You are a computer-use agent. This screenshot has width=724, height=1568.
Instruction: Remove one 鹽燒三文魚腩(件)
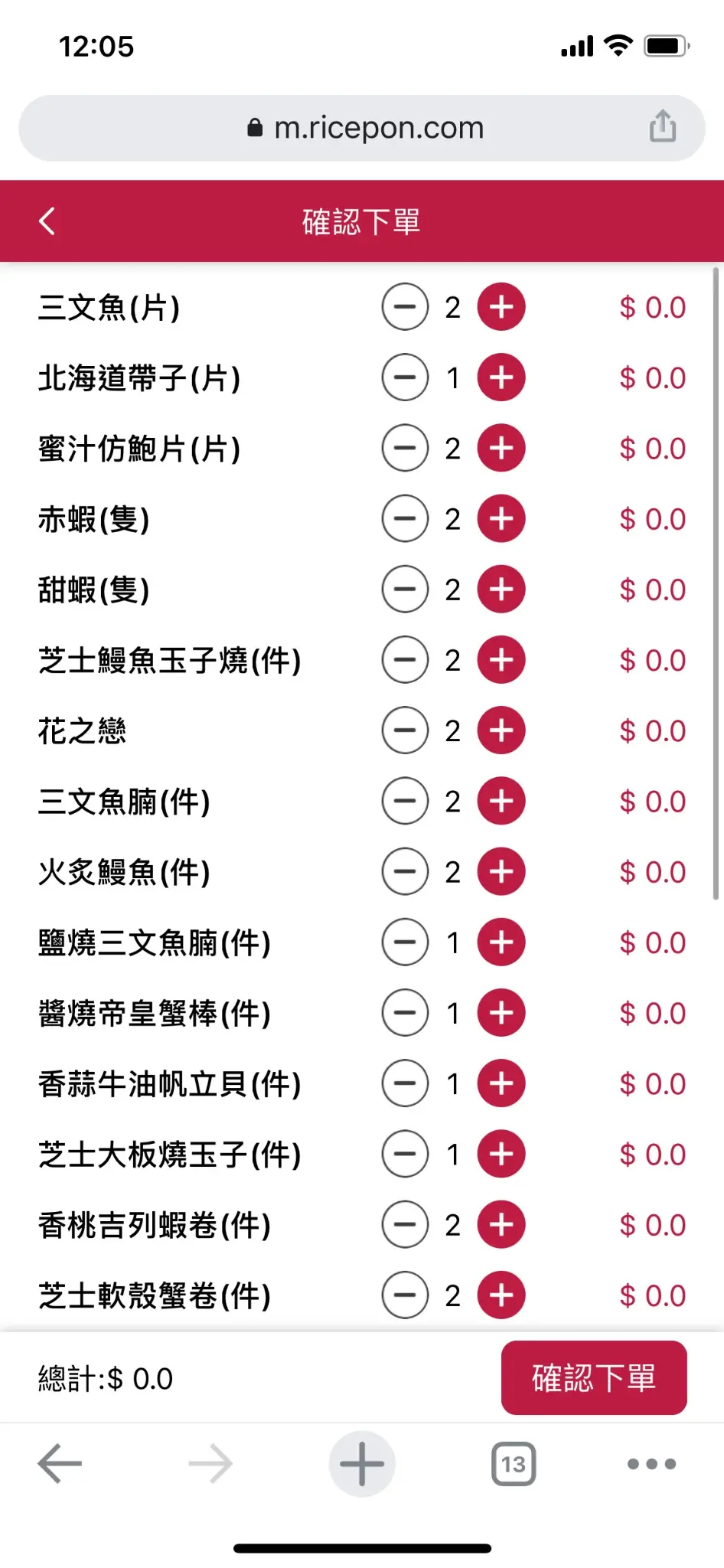(x=405, y=942)
